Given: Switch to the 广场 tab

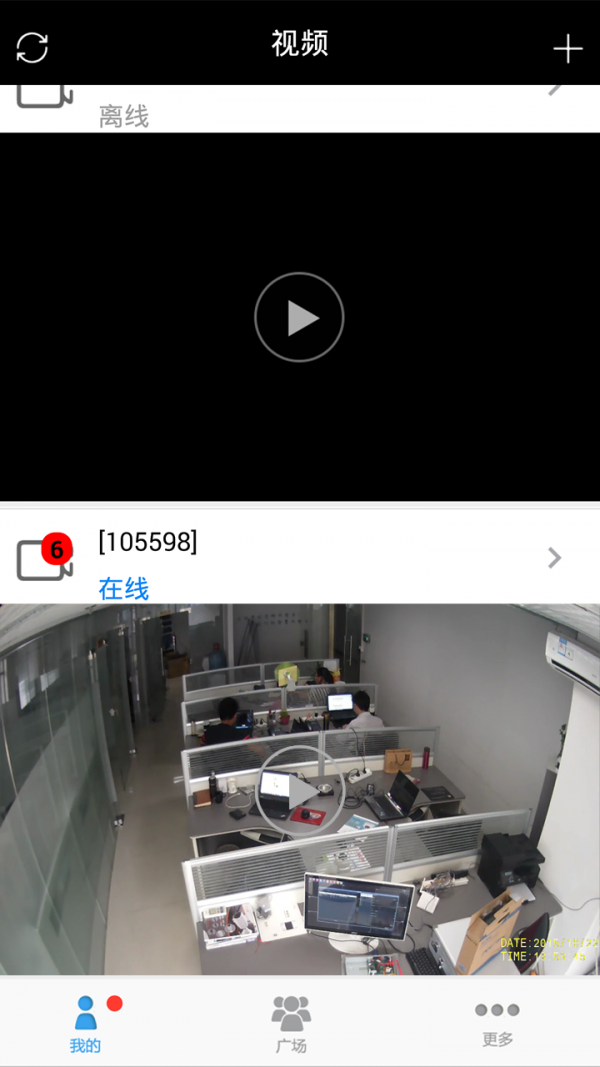Looking at the screenshot, I should 291,1022.
